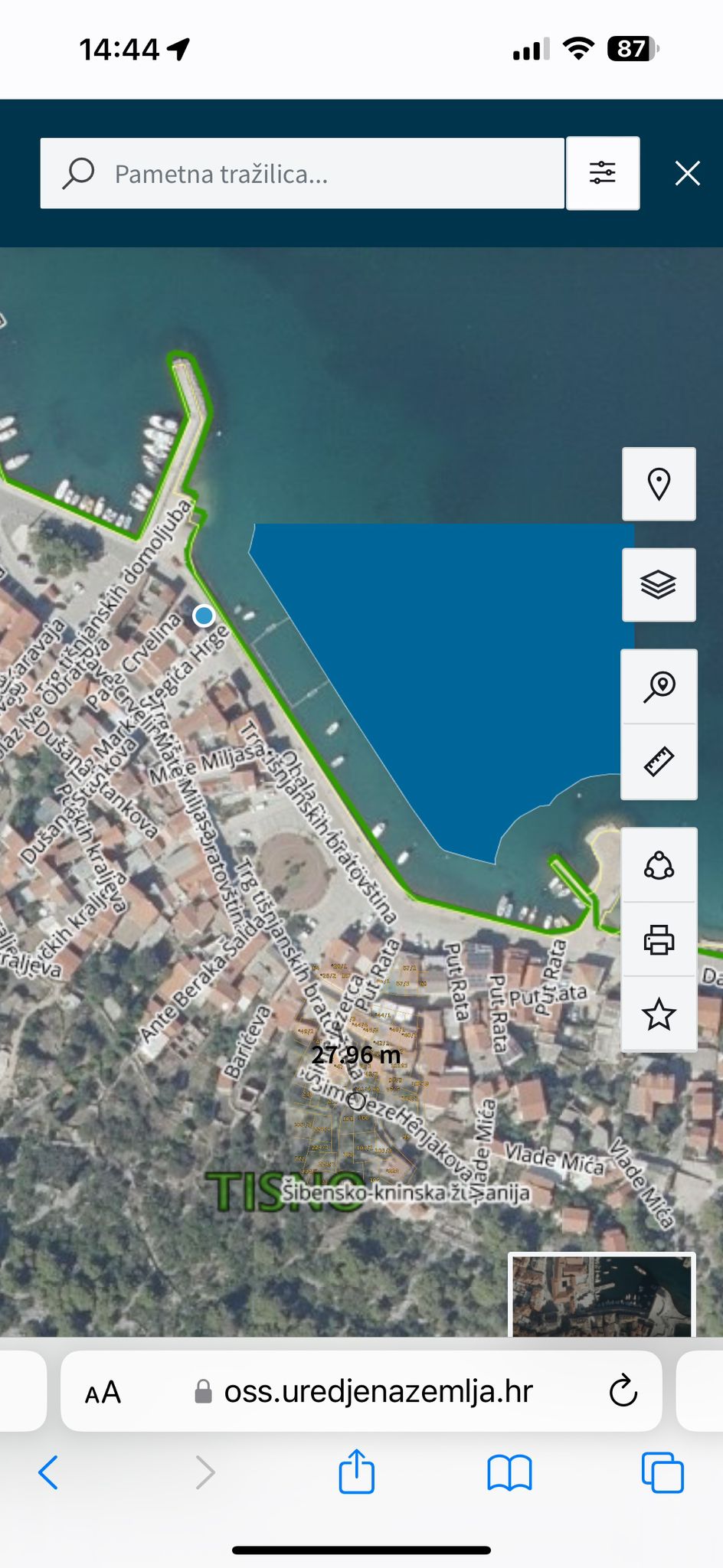The width and height of the screenshot is (723, 1568).
Task: Open the map layers panel
Action: tap(659, 585)
